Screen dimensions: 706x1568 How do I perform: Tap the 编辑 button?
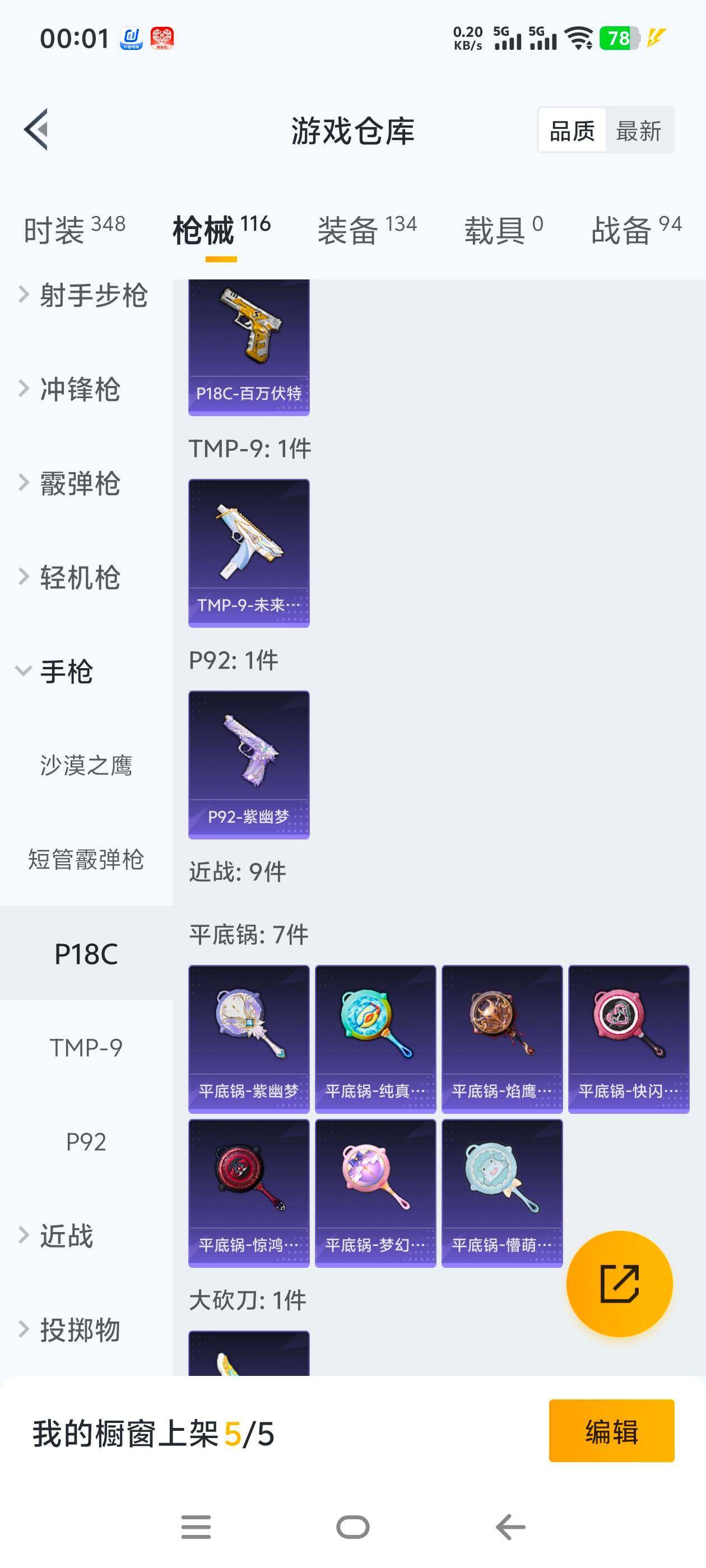[611, 1431]
